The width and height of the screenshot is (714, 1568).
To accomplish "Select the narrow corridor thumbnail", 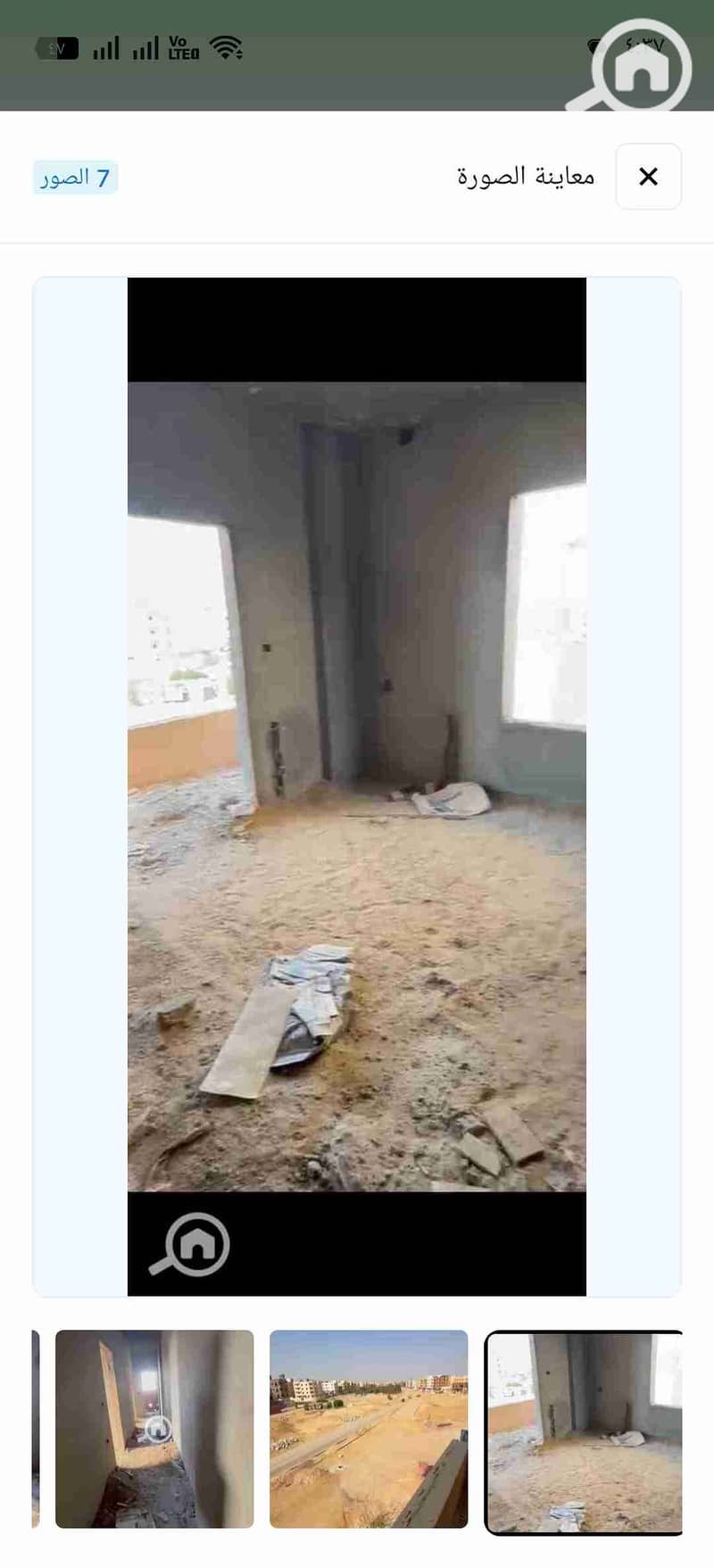I will pos(154,1429).
